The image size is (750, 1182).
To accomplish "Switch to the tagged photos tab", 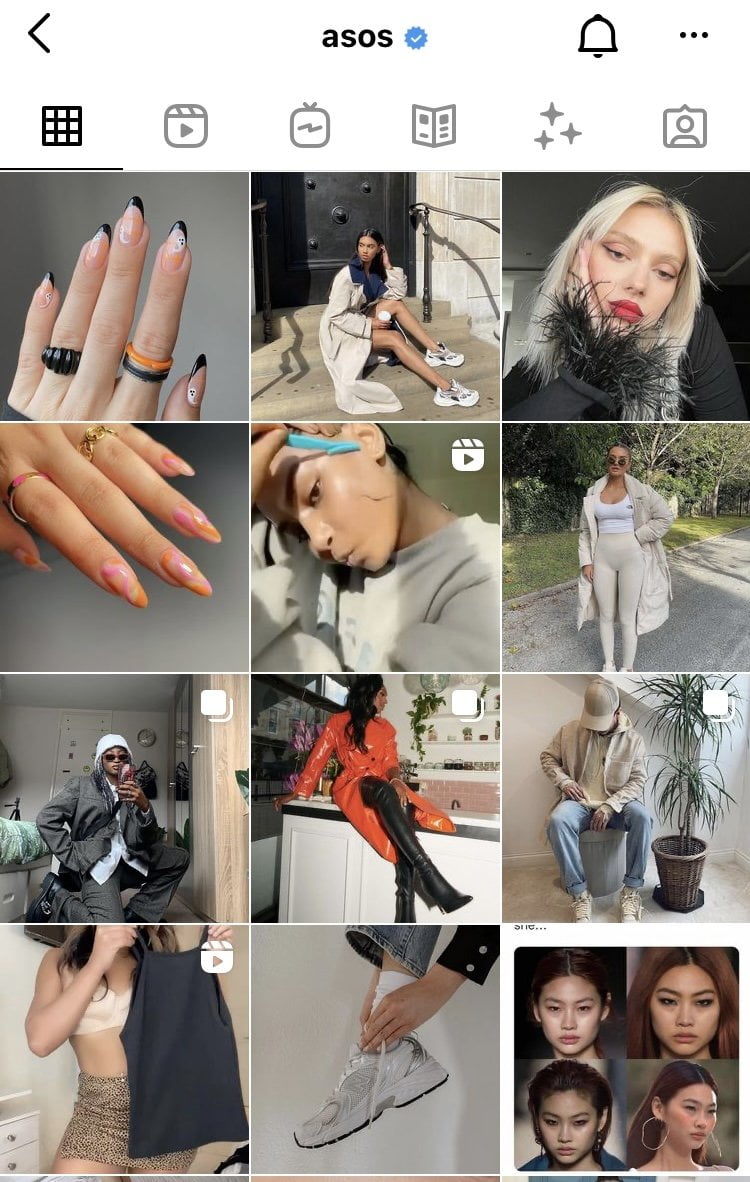I will (685, 127).
